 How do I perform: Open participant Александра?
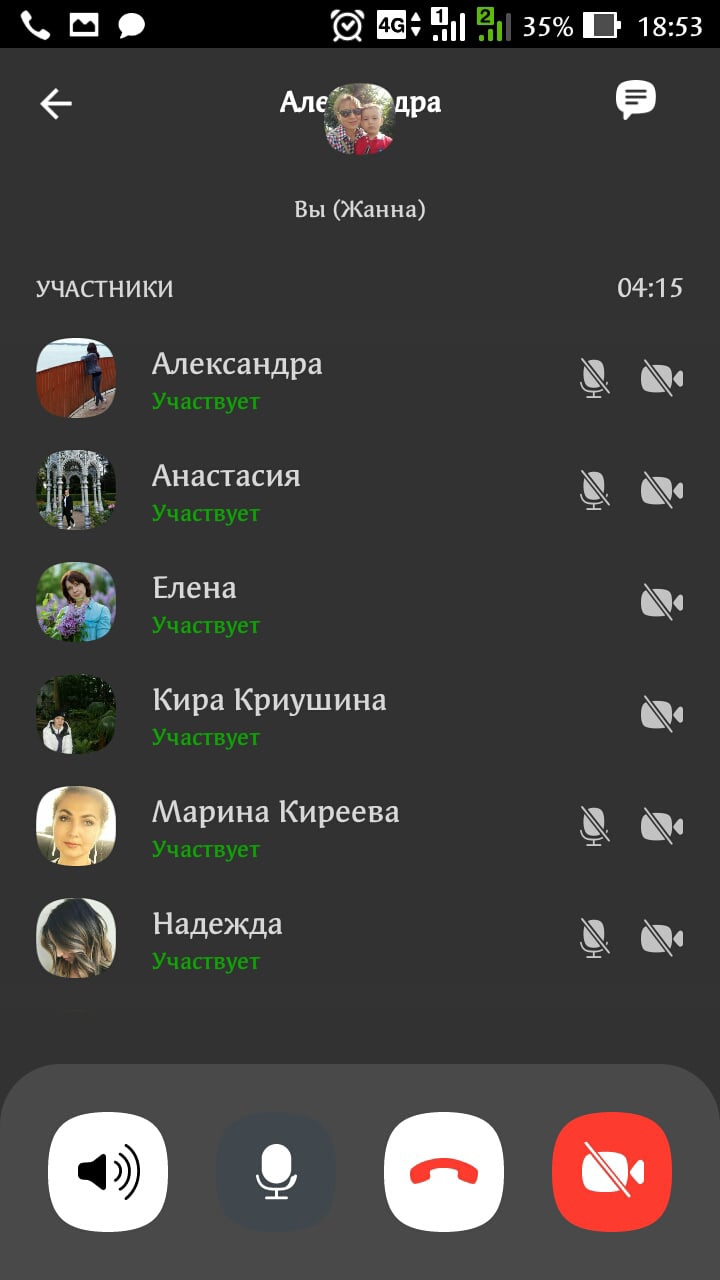(x=360, y=379)
